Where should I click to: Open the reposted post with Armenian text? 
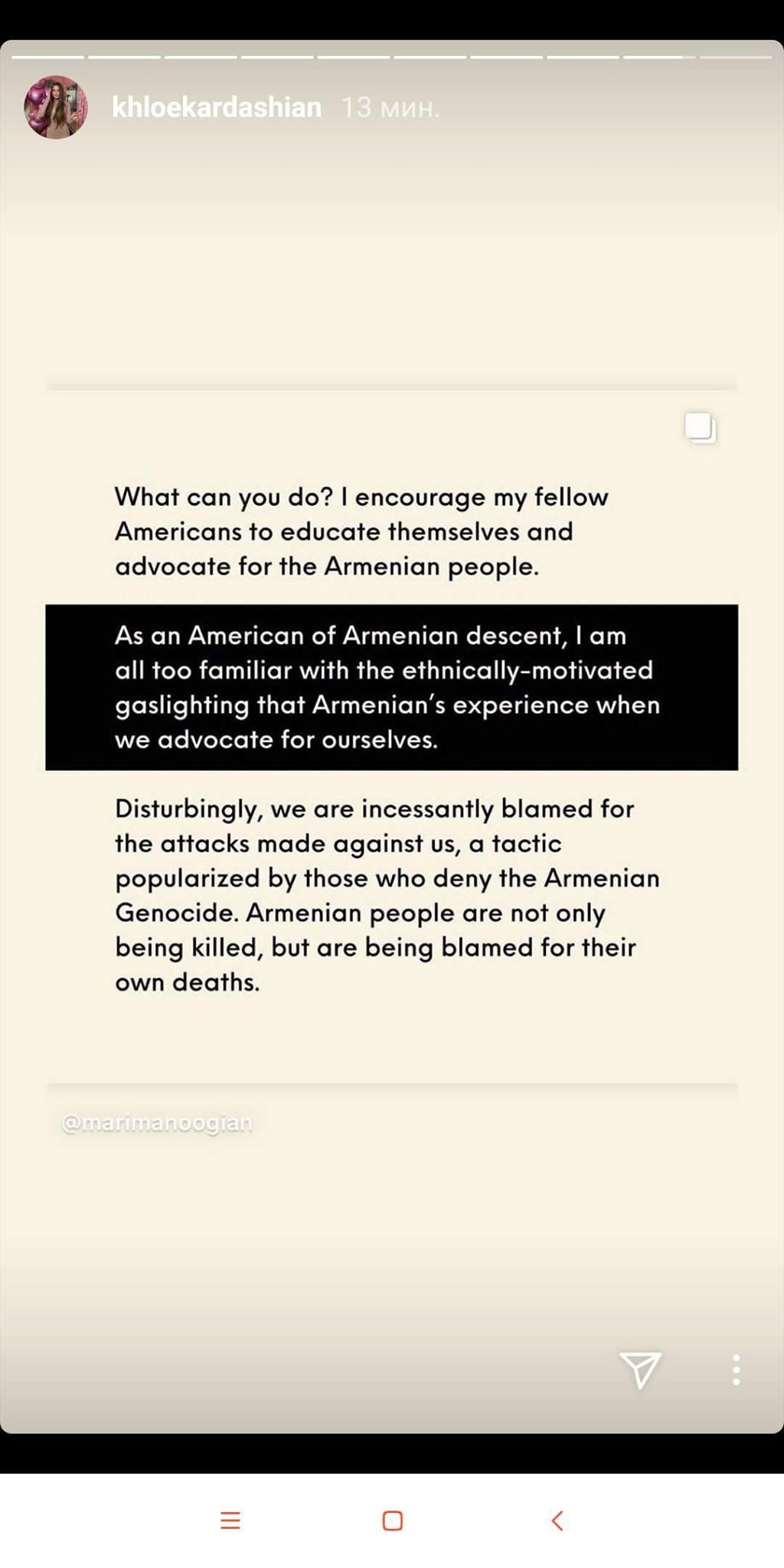(391, 735)
